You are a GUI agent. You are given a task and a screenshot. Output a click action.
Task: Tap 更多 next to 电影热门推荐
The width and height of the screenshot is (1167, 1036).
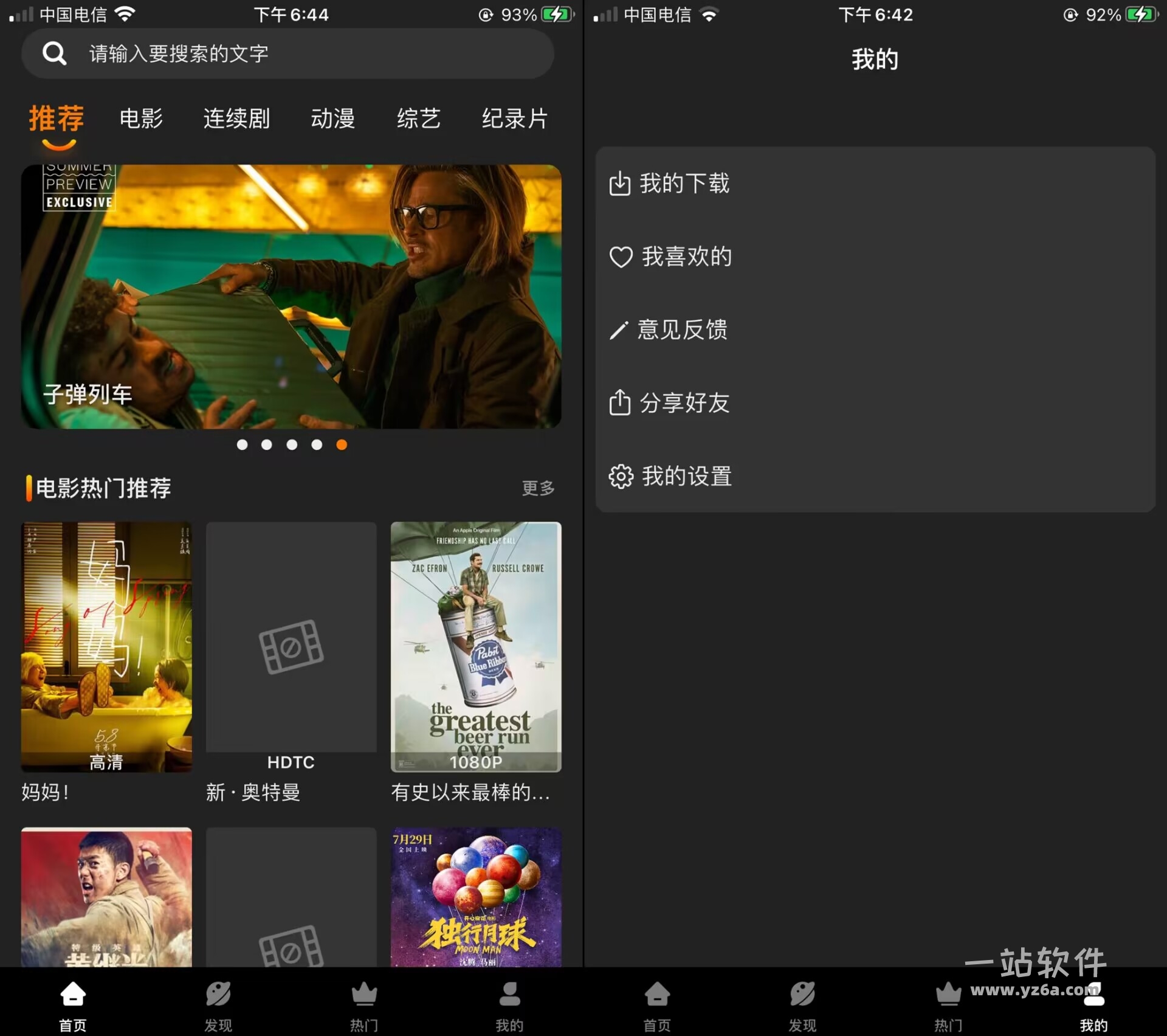[538, 488]
